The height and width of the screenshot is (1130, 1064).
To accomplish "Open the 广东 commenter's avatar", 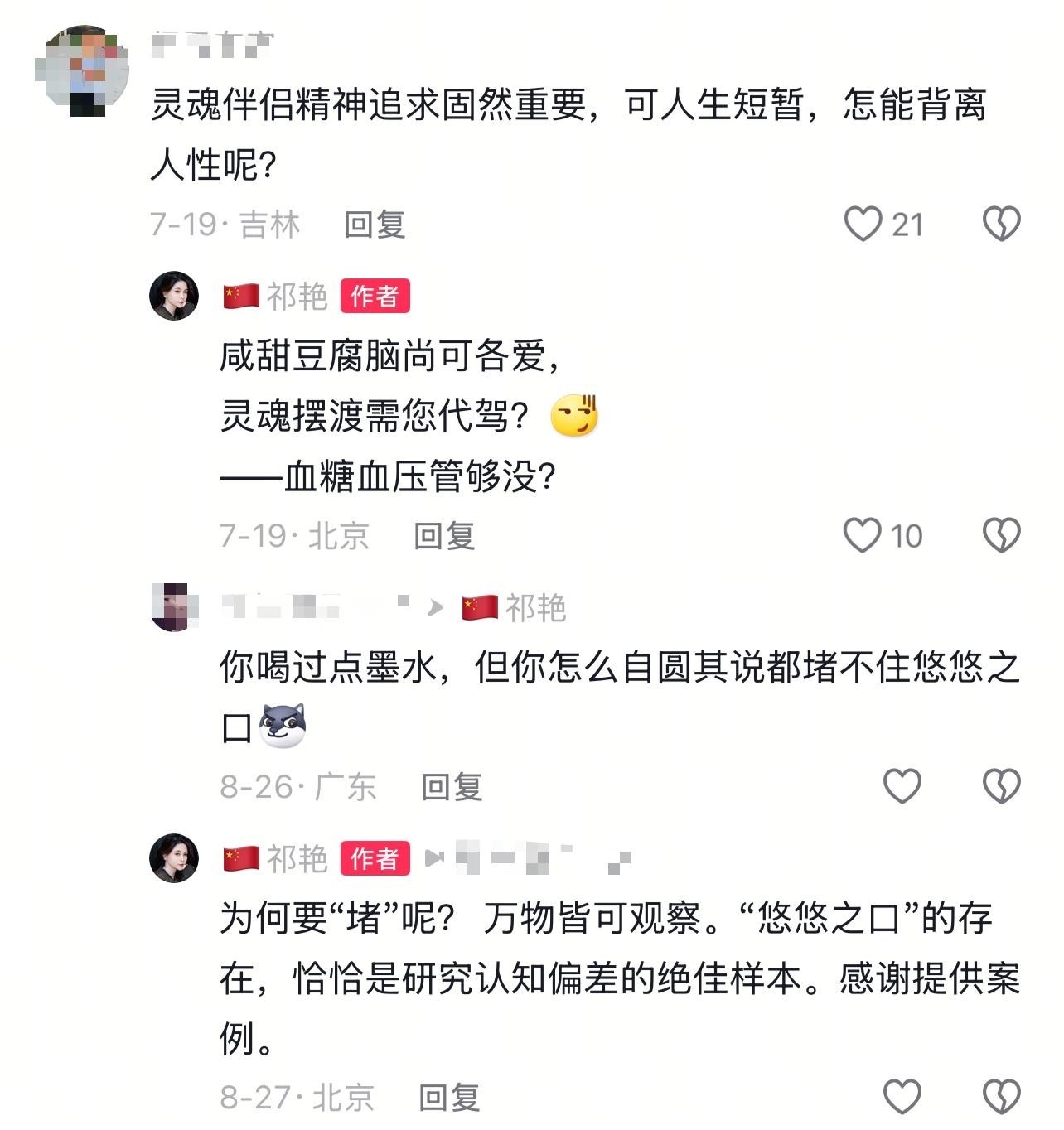I will pos(174,606).
